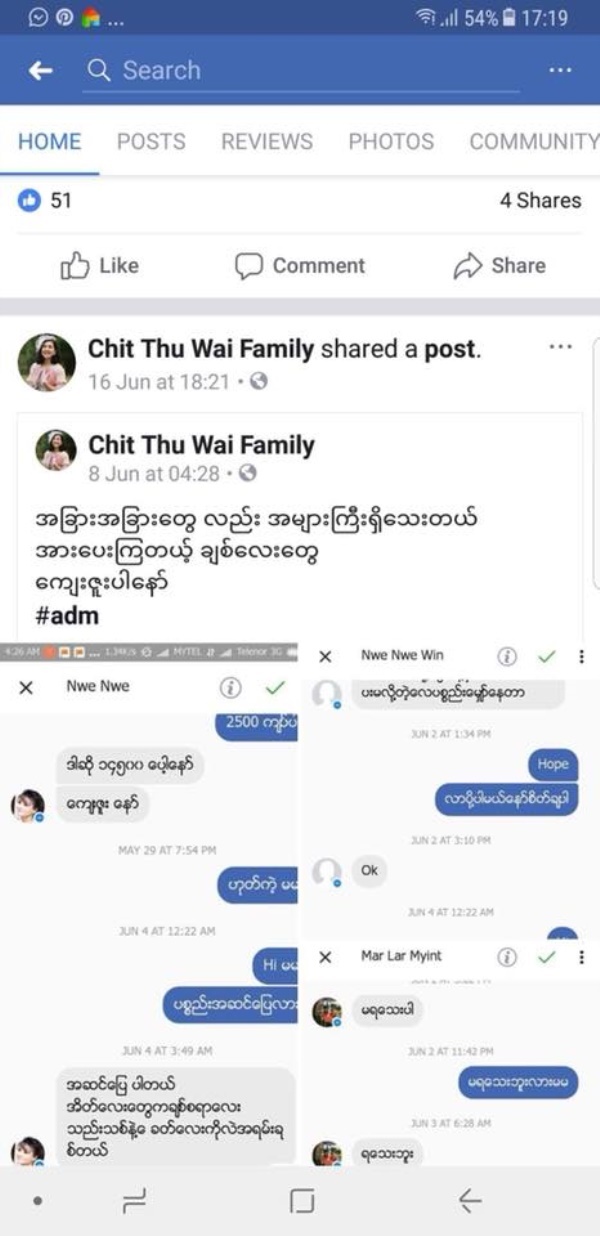600x1236 pixels.
Task: Switch to the Community tab
Action: pyautogui.click(x=533, y=142)
